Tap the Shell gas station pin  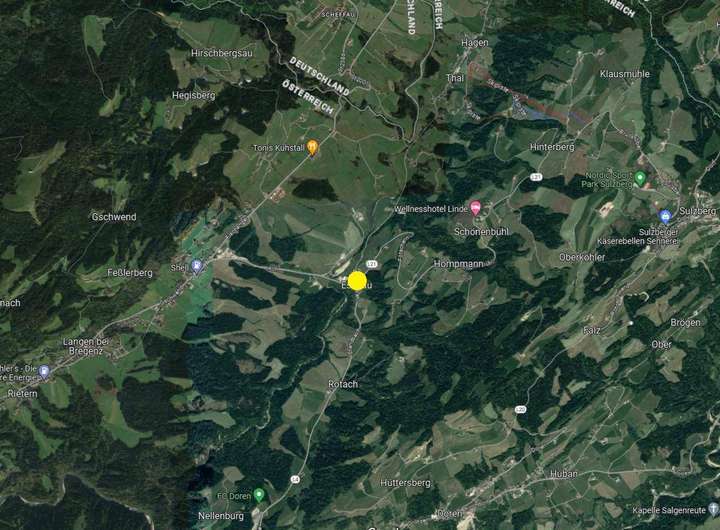tap(196, 266)
